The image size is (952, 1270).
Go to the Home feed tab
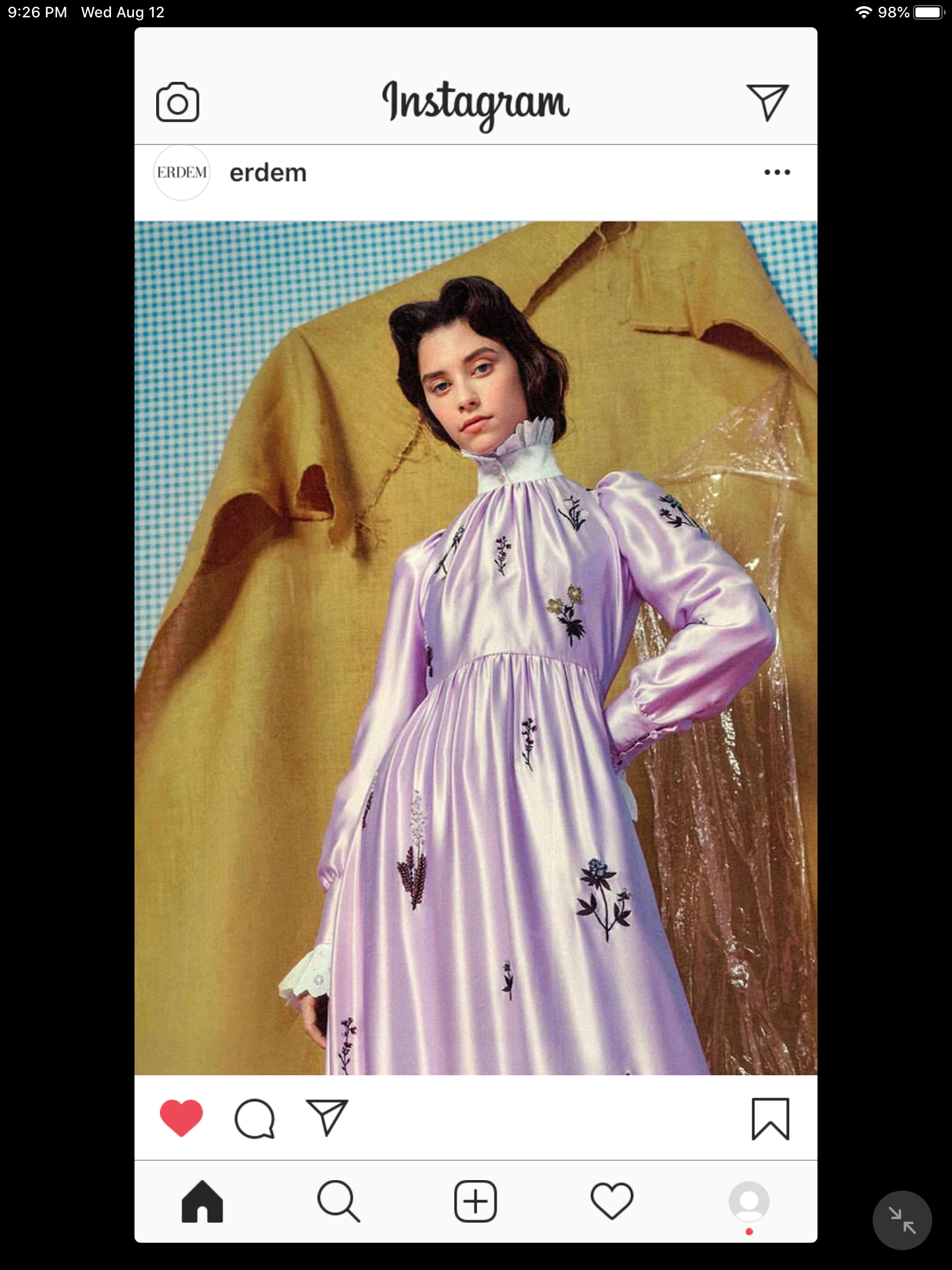202,1201
